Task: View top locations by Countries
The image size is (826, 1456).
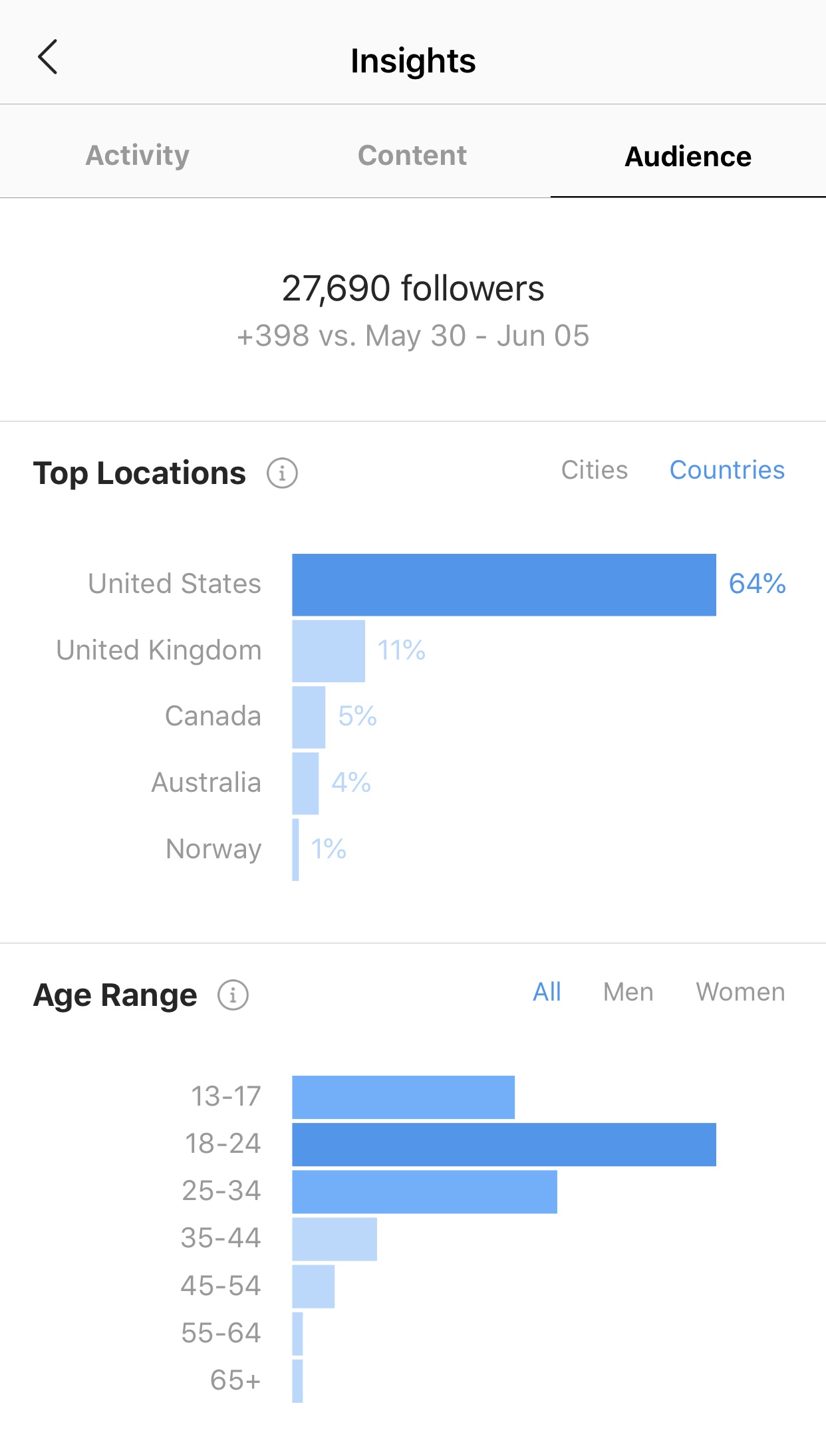Action: click(727, 470)
